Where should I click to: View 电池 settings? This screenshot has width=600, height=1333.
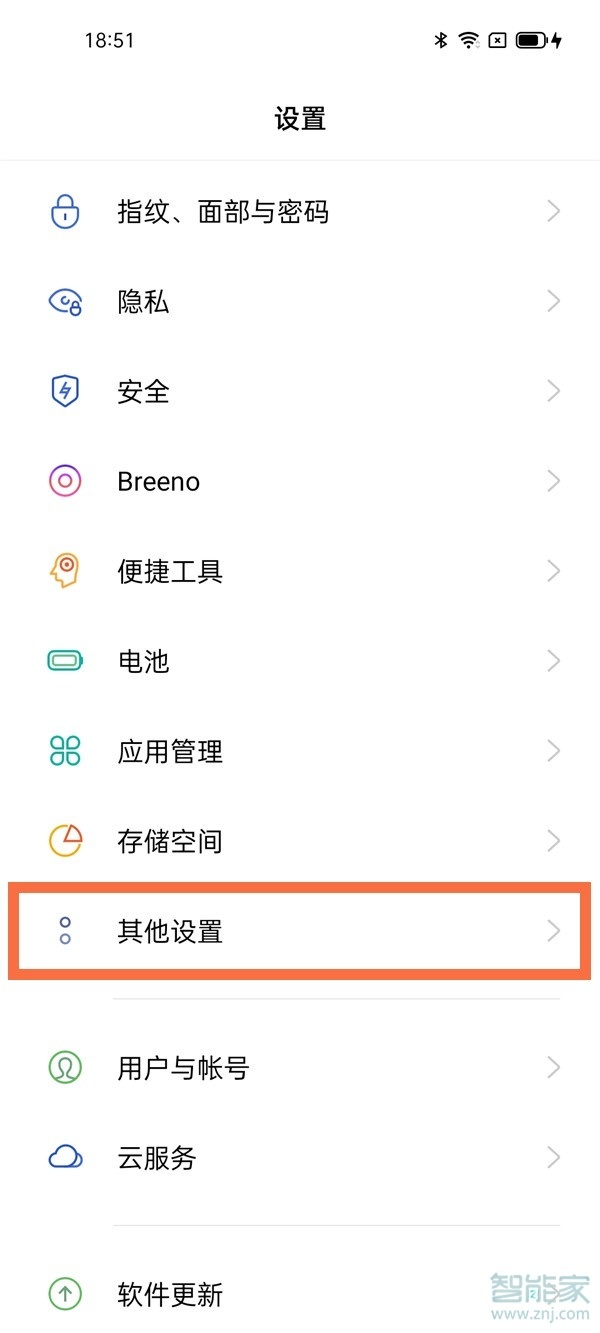click(300, 662)
